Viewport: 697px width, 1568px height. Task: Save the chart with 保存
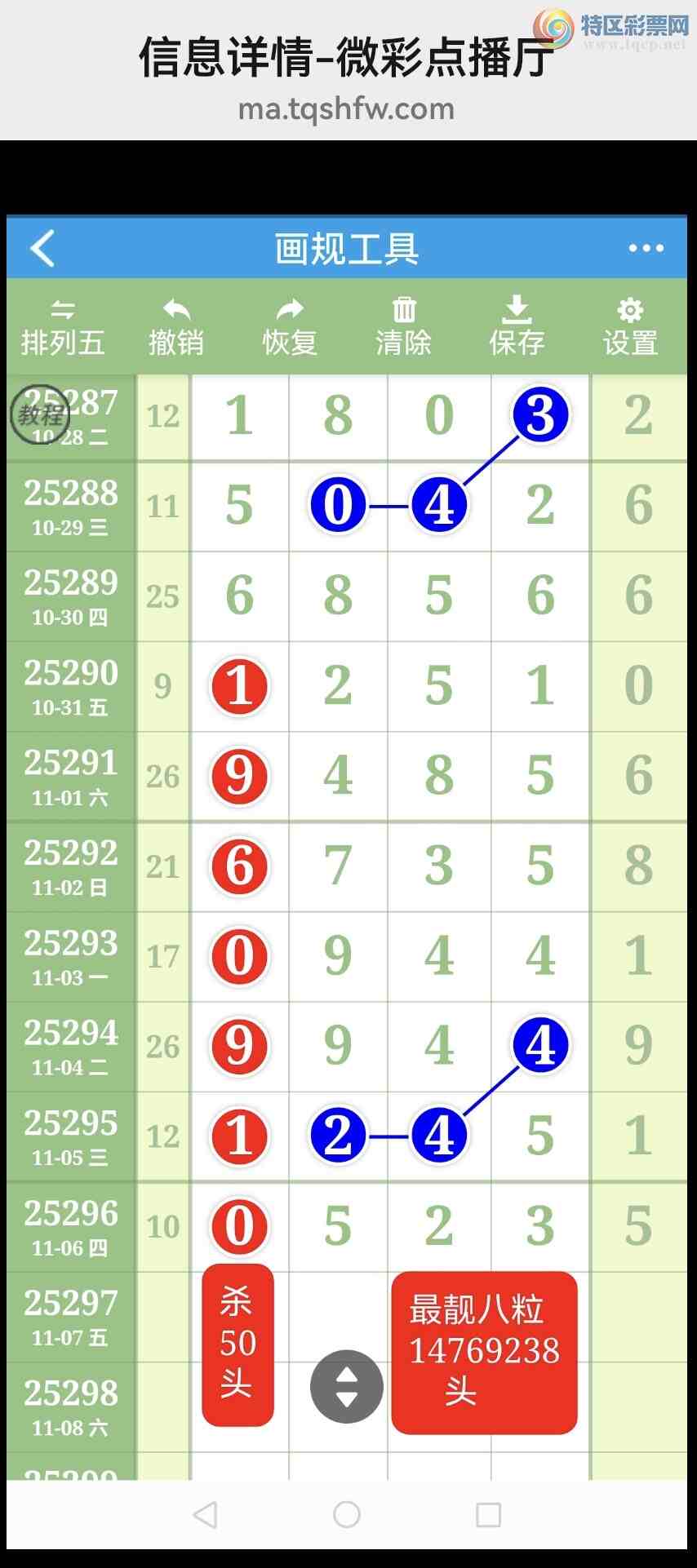pyautogui.click(x=517, y=328)
